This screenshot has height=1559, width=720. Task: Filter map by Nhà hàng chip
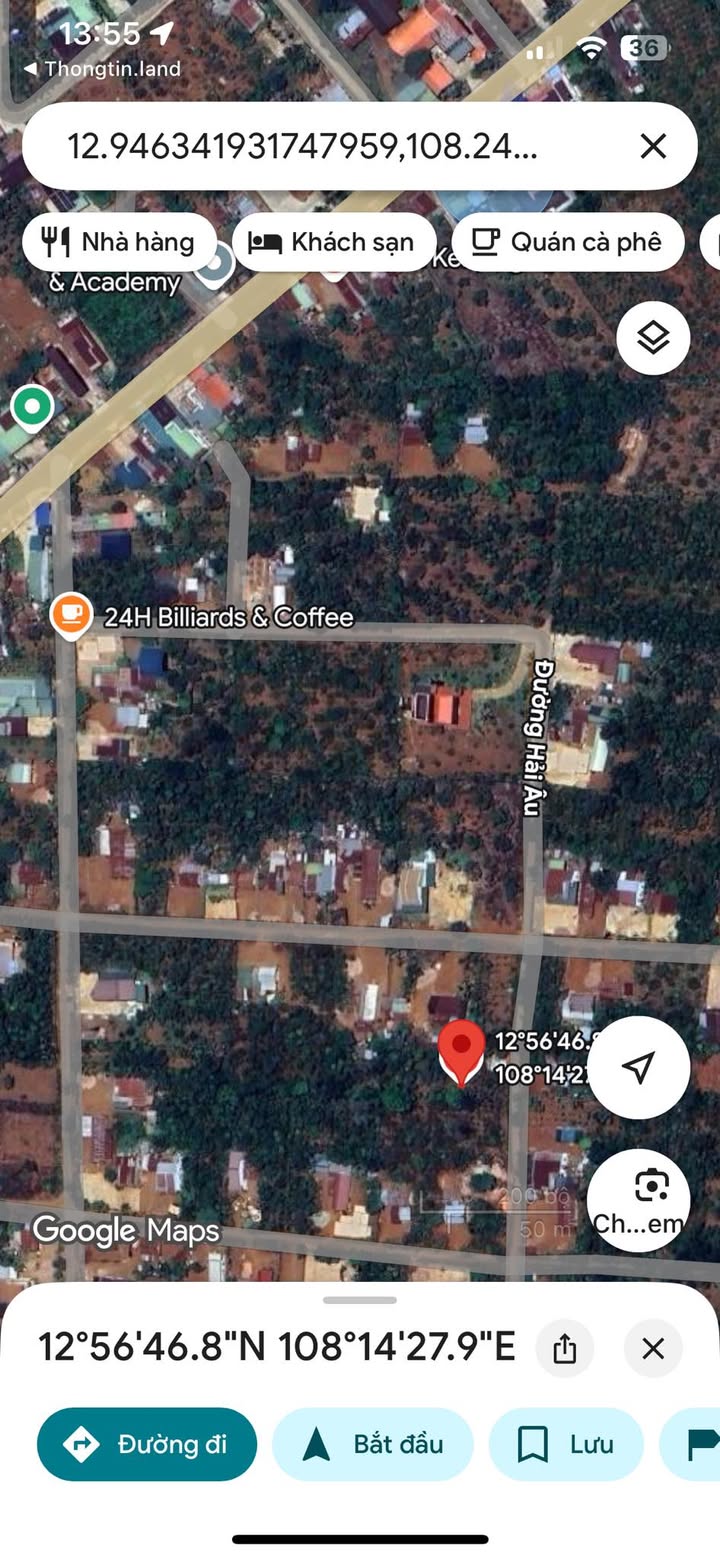tap(120, 242)
